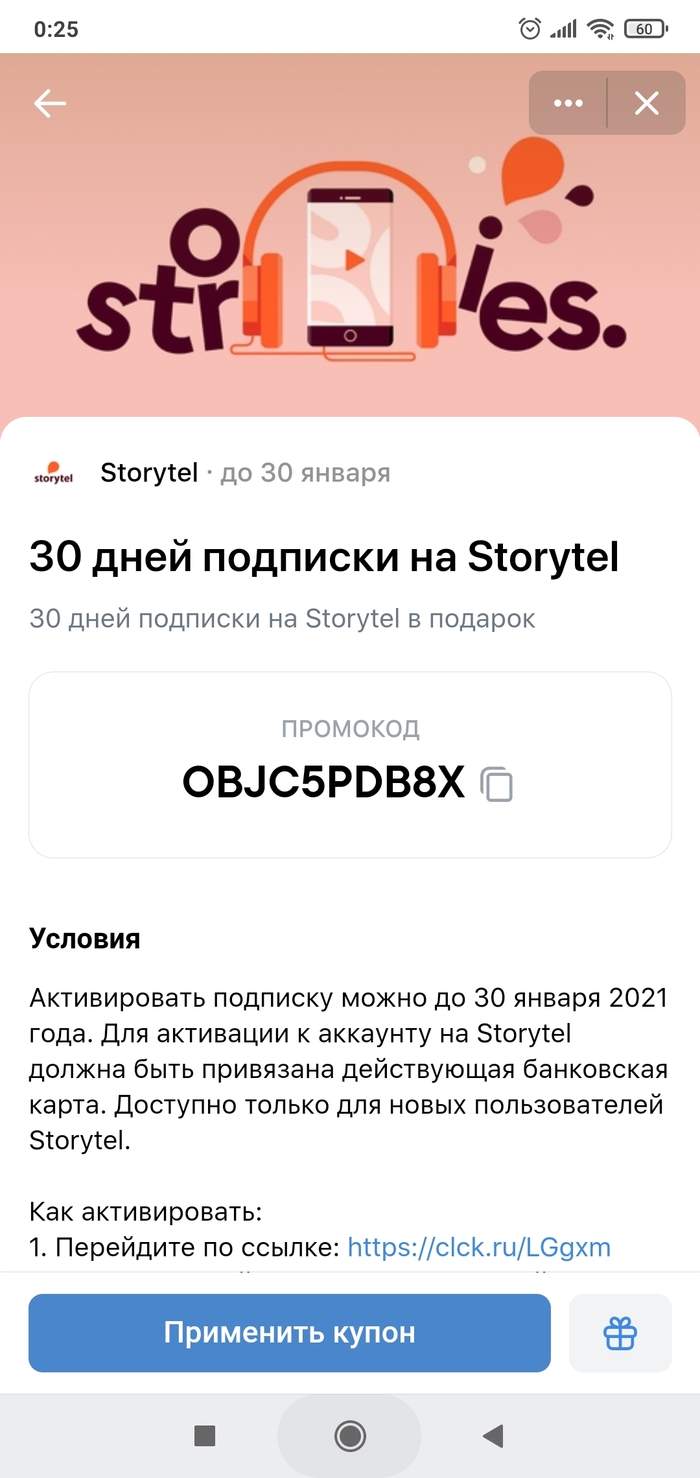Viewport: 700px width, 1478px height.
Task: Open the three-dot overflow menu
Action: click(568, 103)
